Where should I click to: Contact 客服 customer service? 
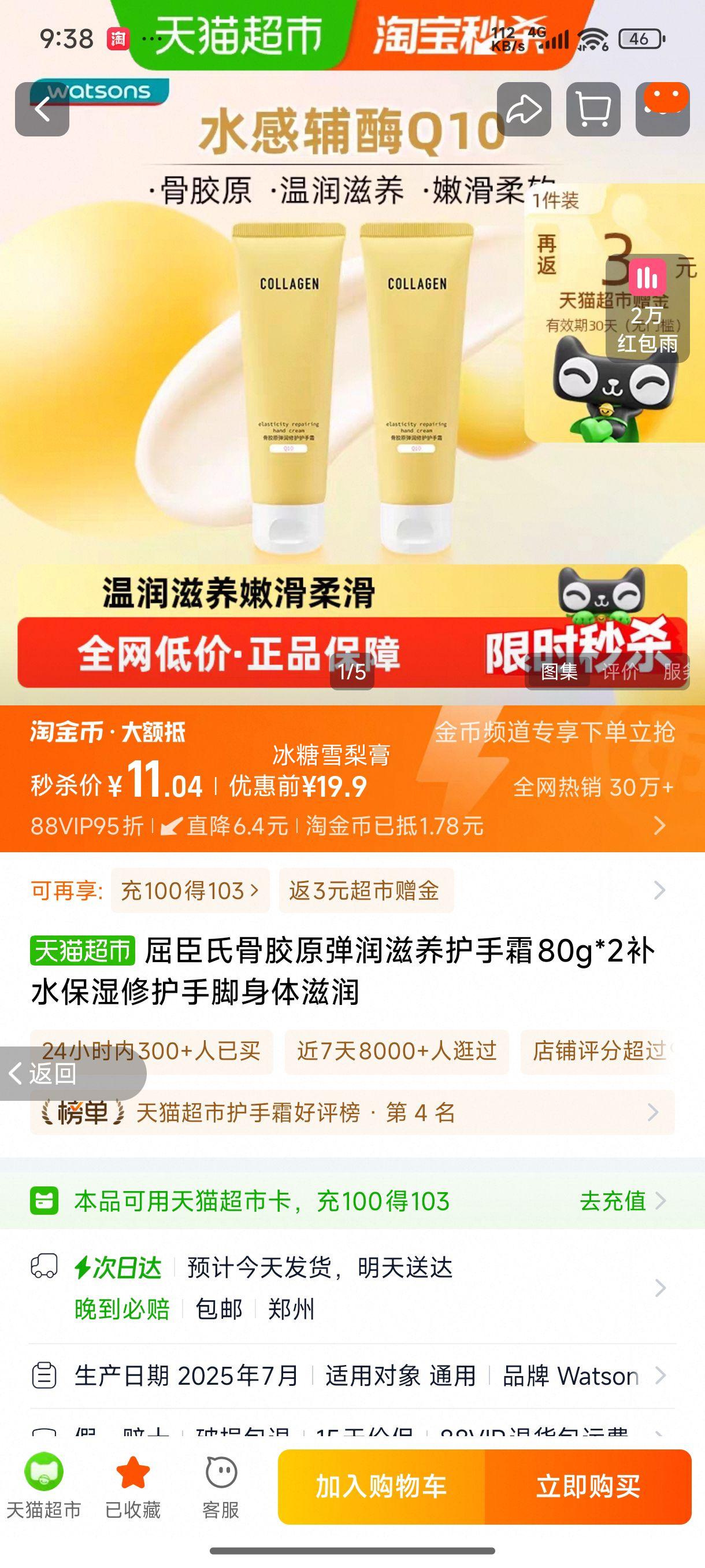tap(220, 1486)
